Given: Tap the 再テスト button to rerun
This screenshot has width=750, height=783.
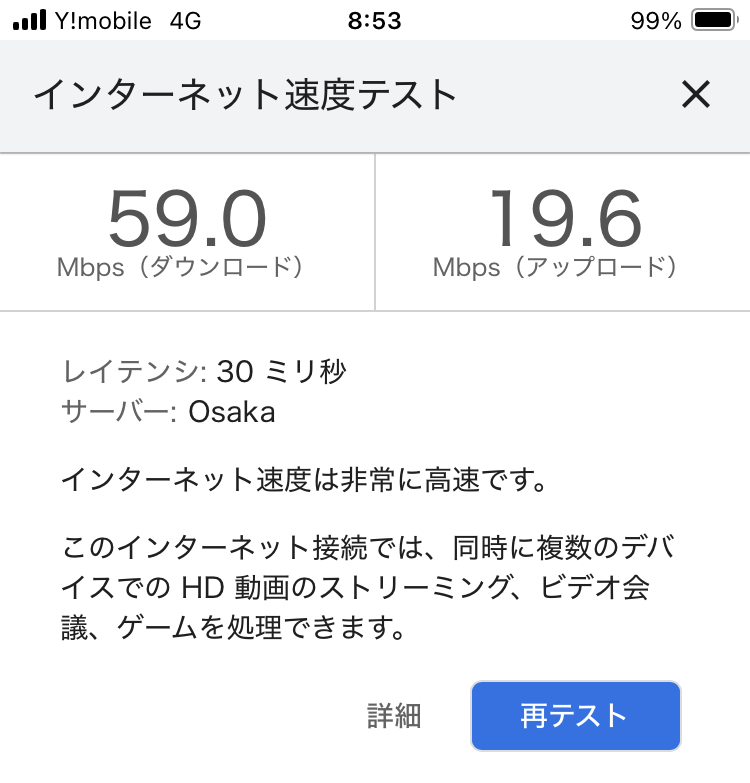Looking at the screenshot, I should click(x=575, y=716).
